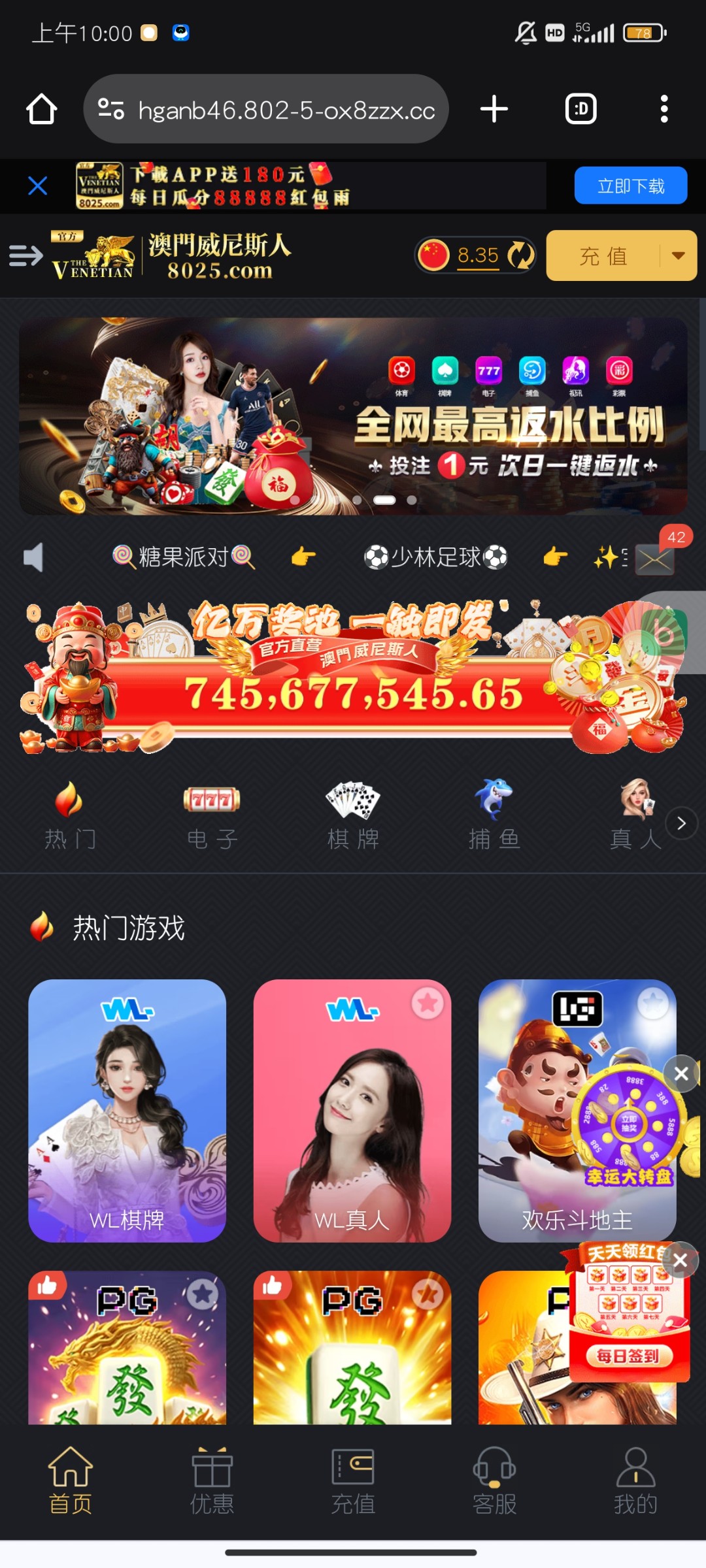Tap the 立即下载 button

tap(631, 186)
